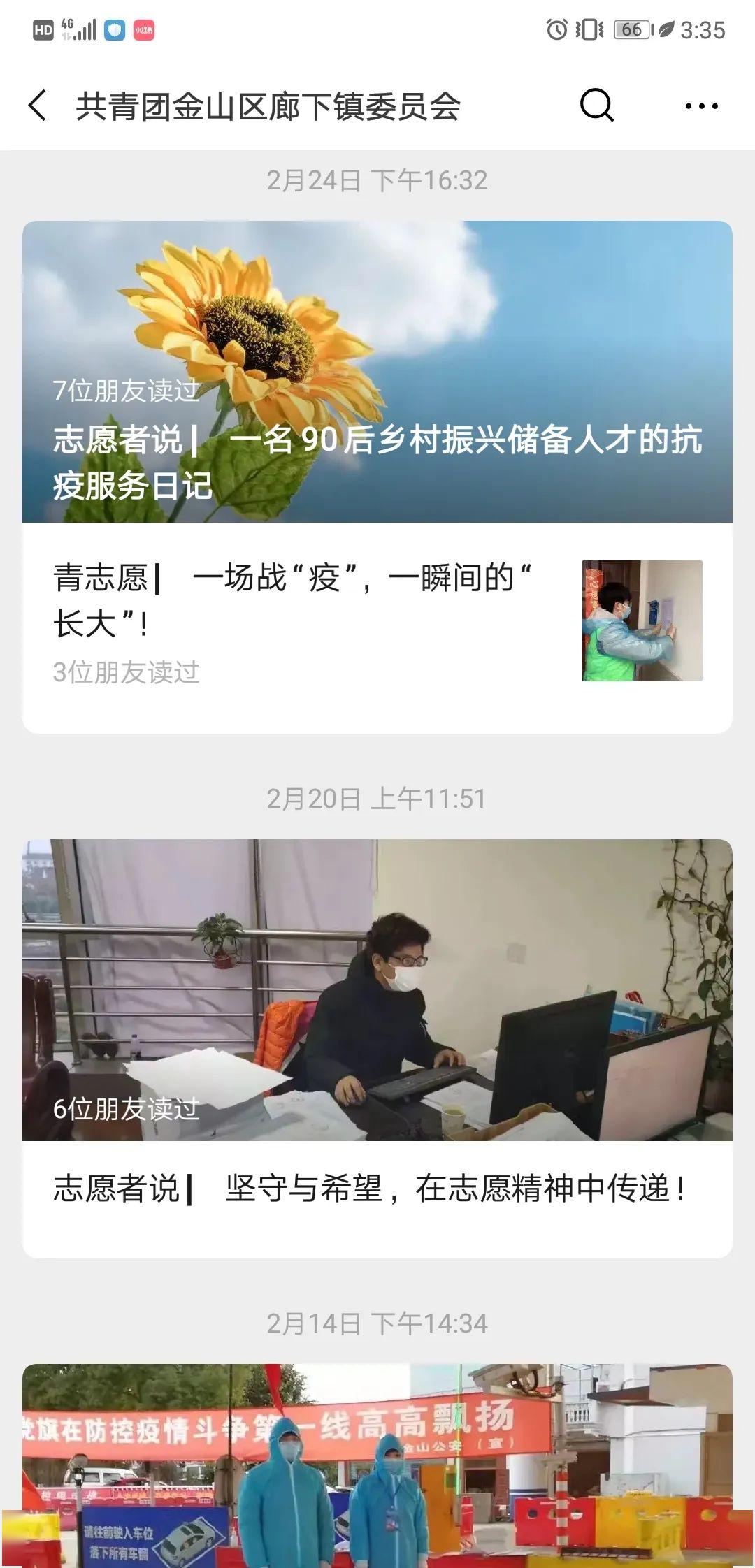Open search in this official account
This screenshot has width=755, height=1568.
596,106
